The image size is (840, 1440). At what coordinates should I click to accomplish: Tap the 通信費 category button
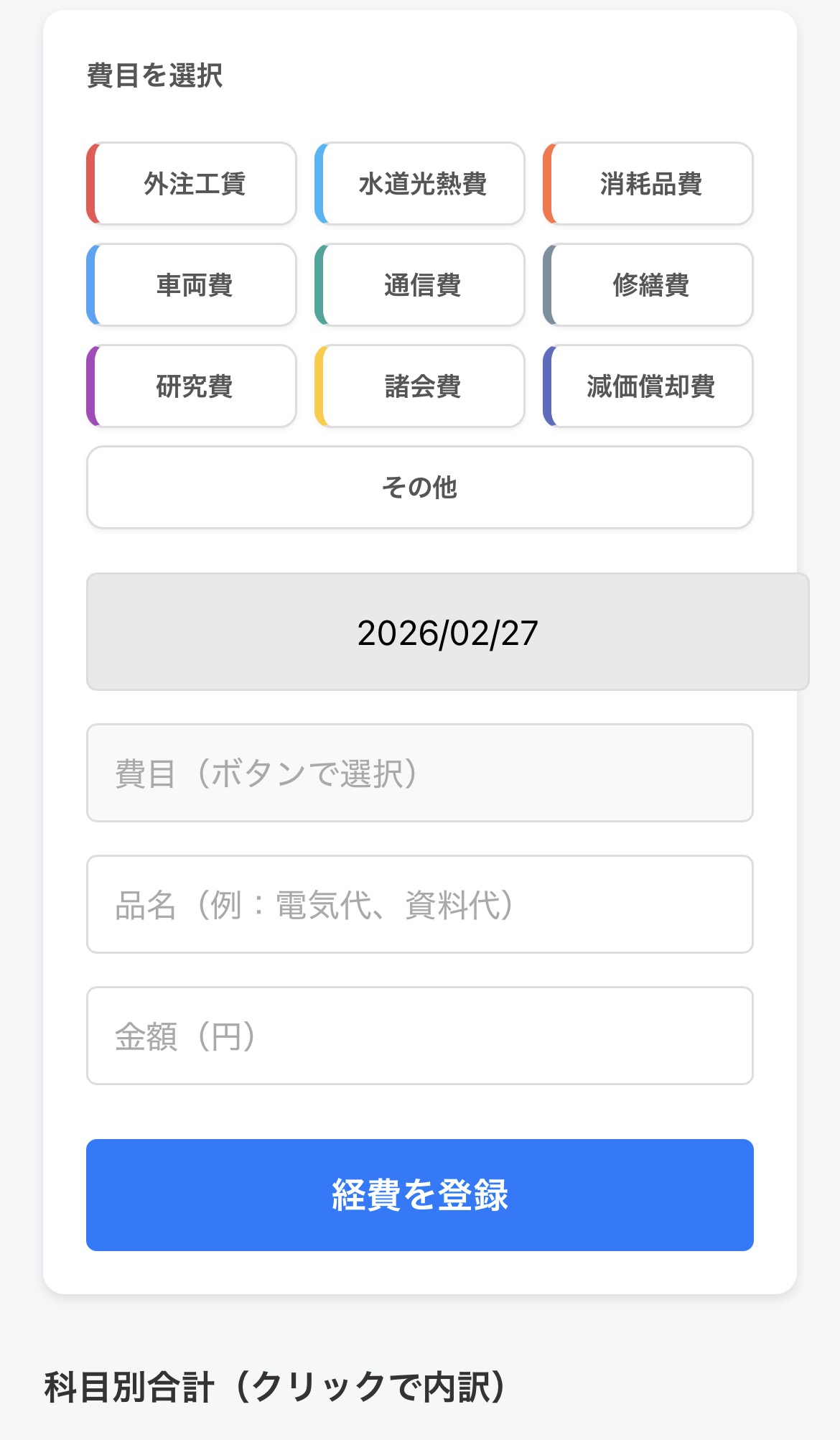point(420,285)
